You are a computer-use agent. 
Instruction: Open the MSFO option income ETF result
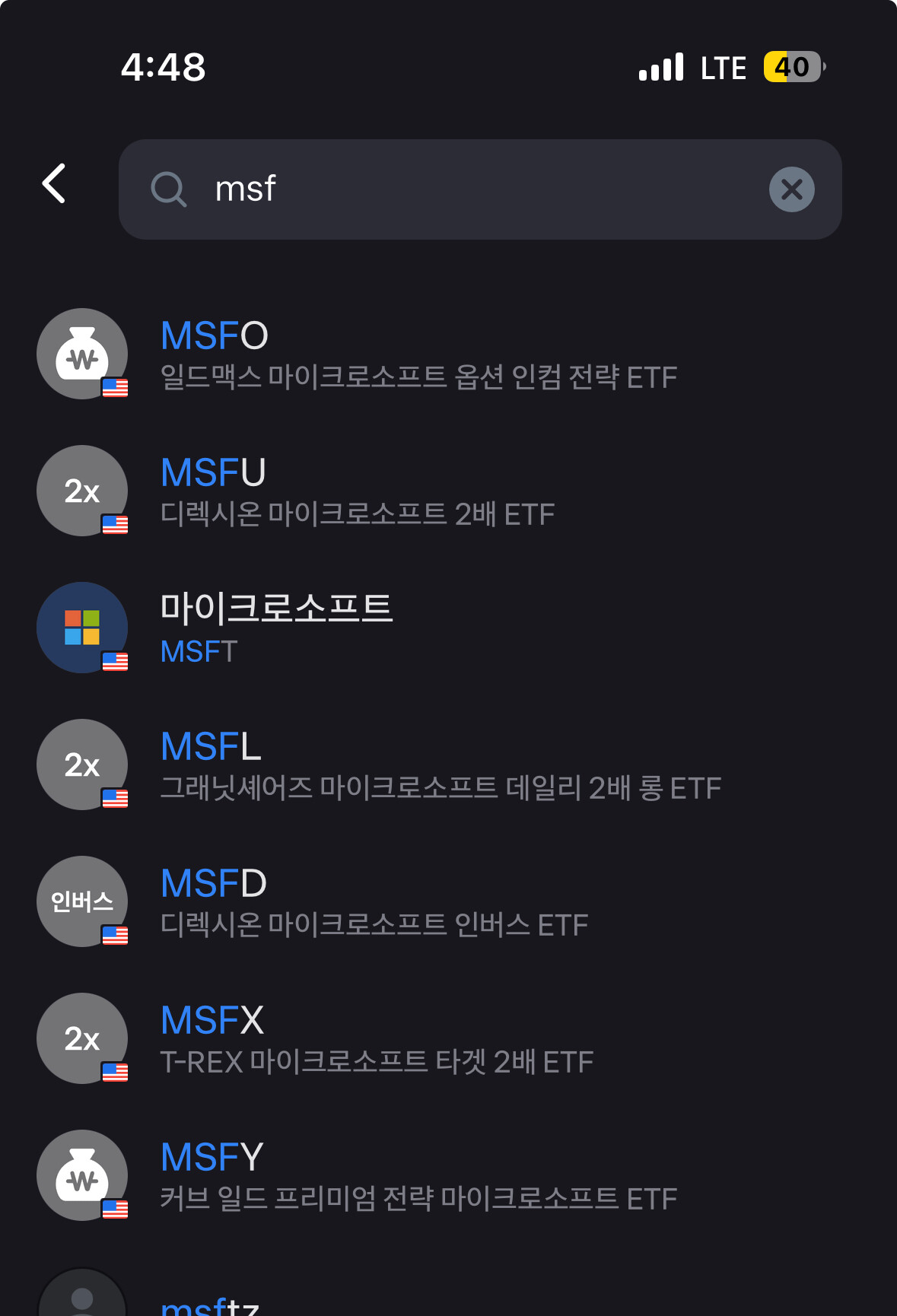pos(418,354)
